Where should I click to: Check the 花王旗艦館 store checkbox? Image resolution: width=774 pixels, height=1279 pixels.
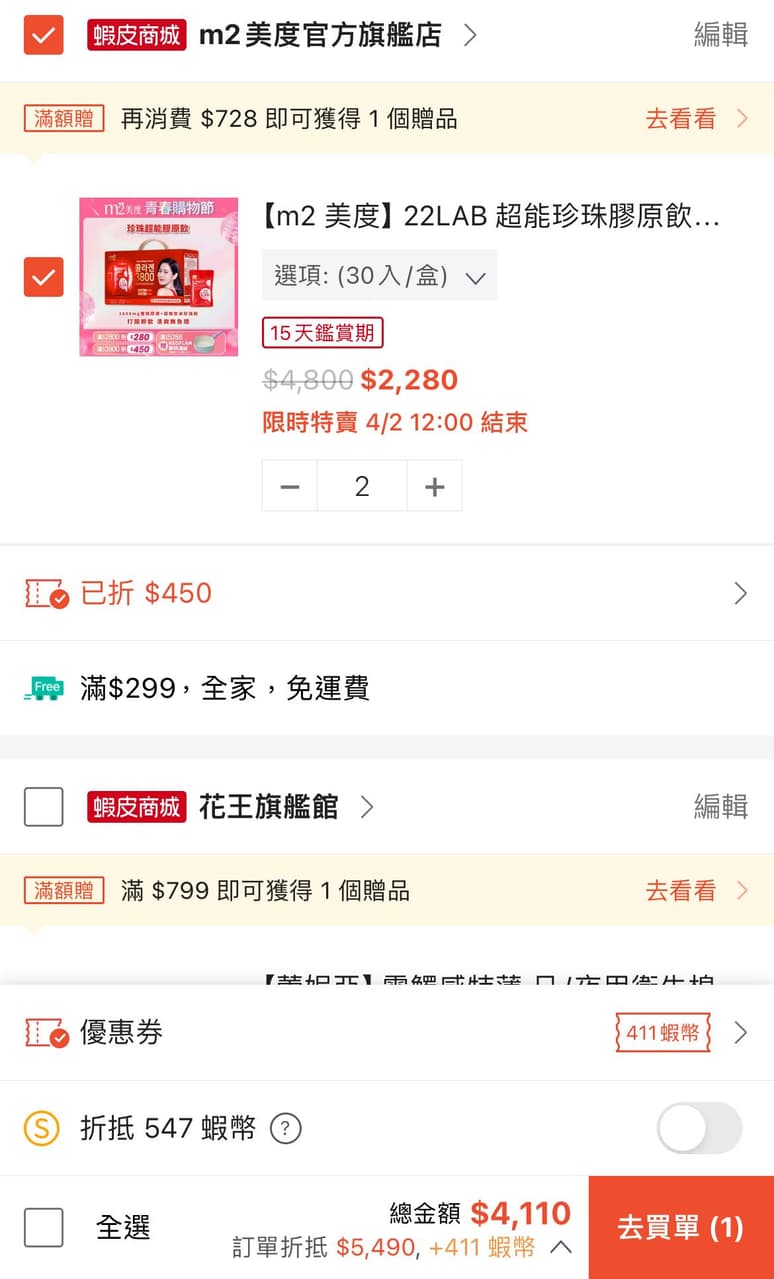click(x=43, y=806)
